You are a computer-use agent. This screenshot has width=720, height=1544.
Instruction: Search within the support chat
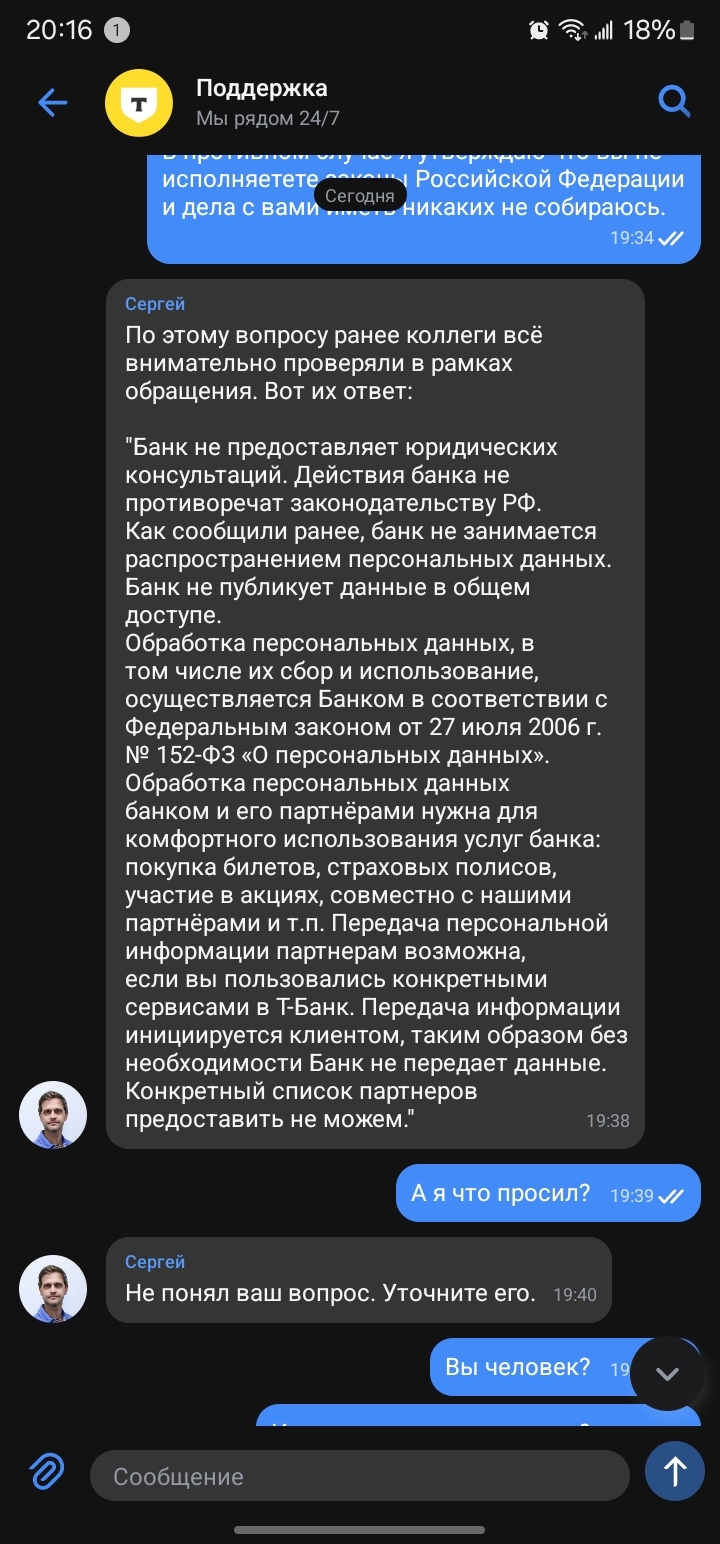pyautogui.click(x=674, y=101)
